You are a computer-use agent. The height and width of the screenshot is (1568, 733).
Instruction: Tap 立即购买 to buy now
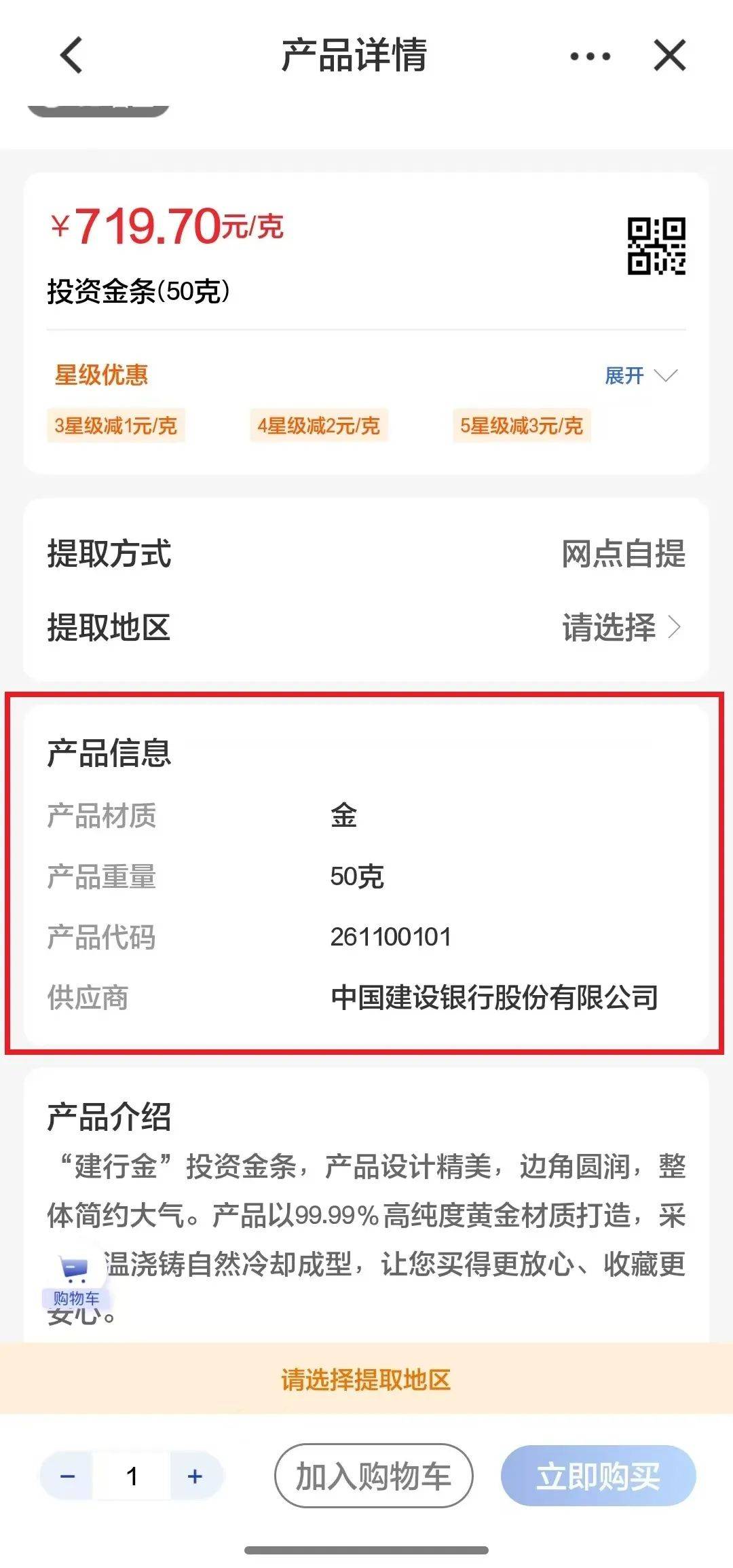coord(598,1476)
